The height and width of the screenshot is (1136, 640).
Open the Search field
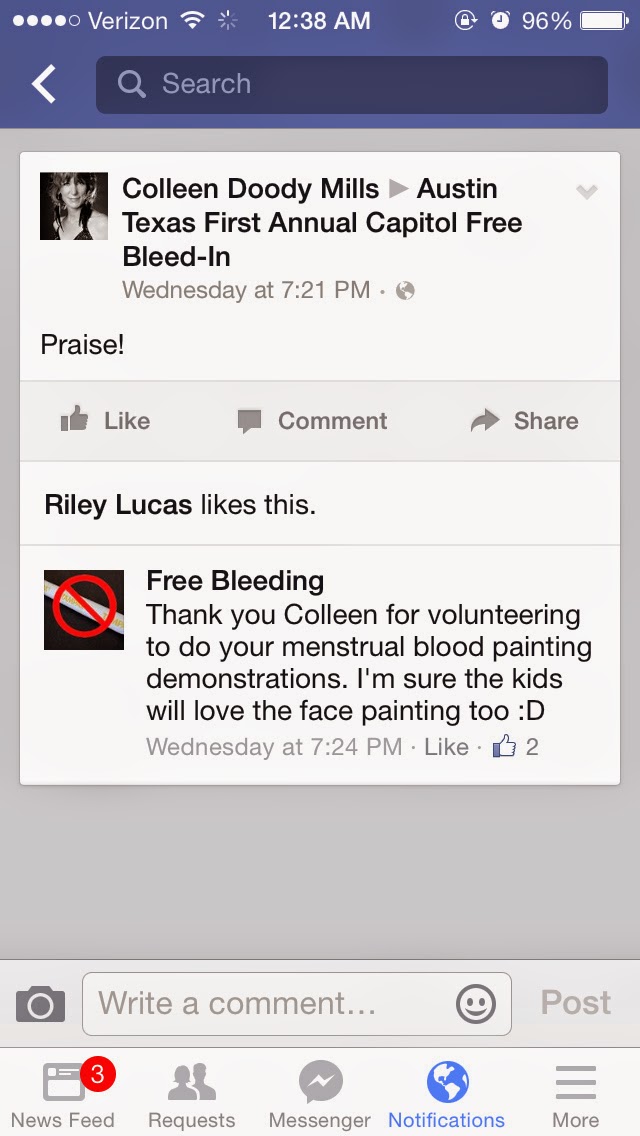click(351, 85)
